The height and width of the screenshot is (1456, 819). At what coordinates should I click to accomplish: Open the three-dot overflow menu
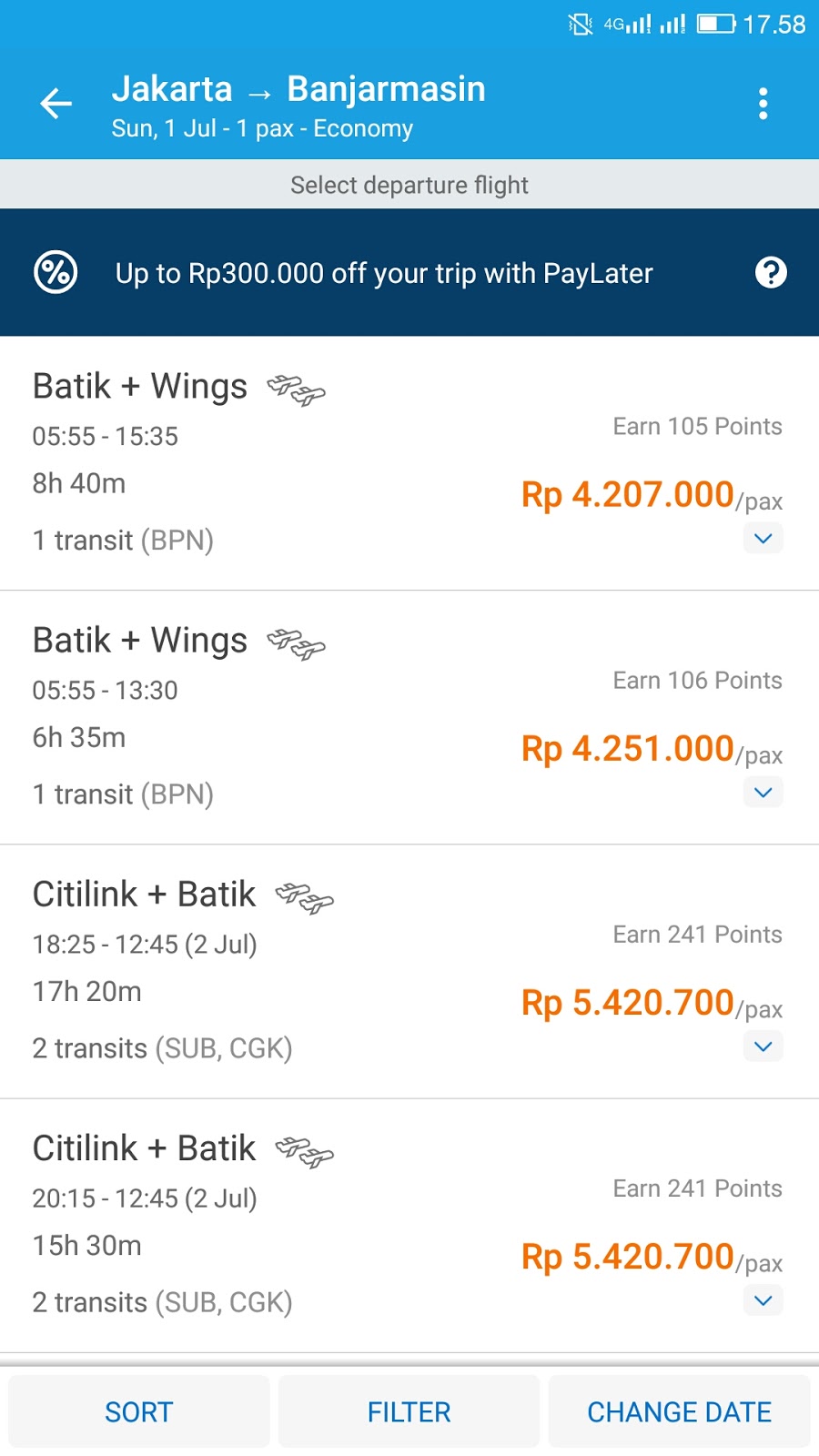pyautogui.click(x=763, y=104)
